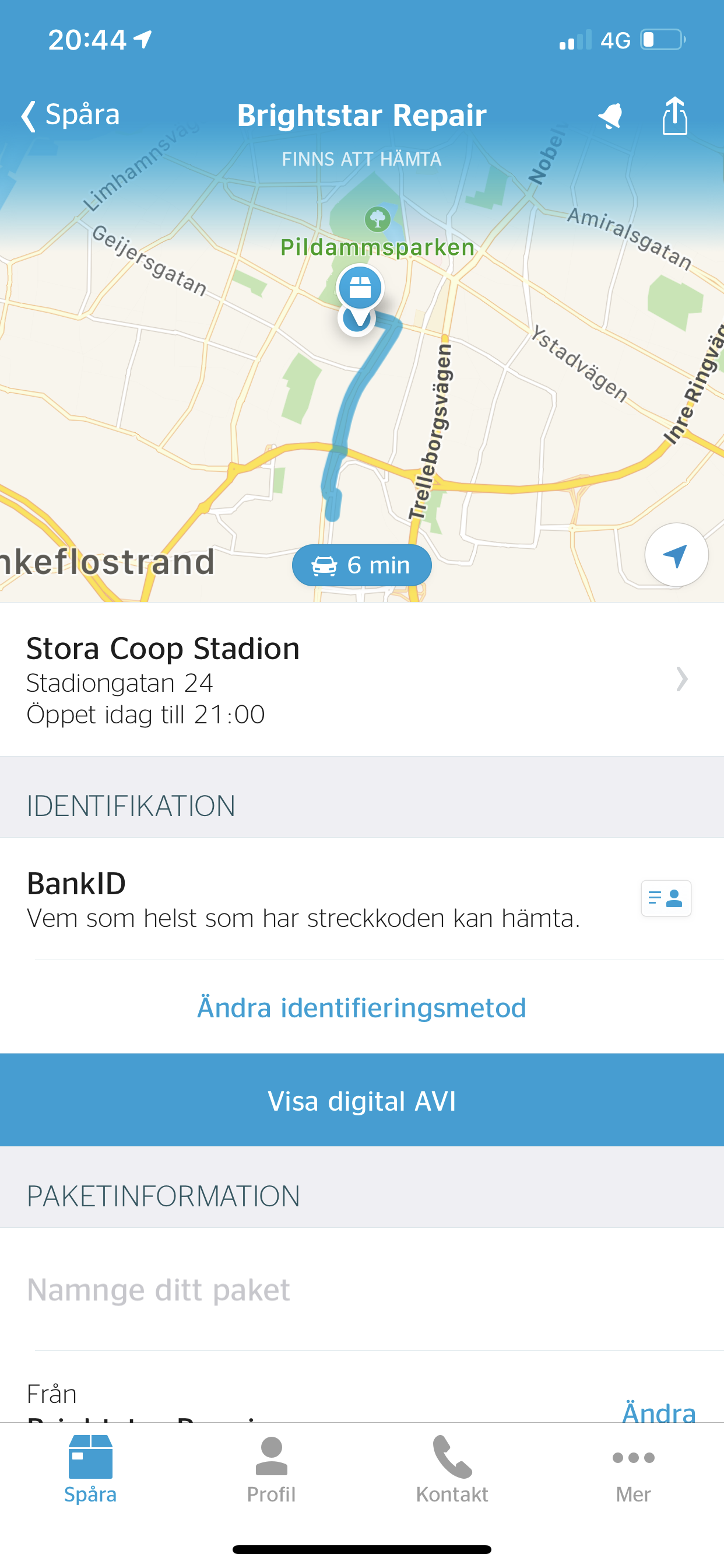
Task: Show the digital AVI
Action: click(362, 1100)
